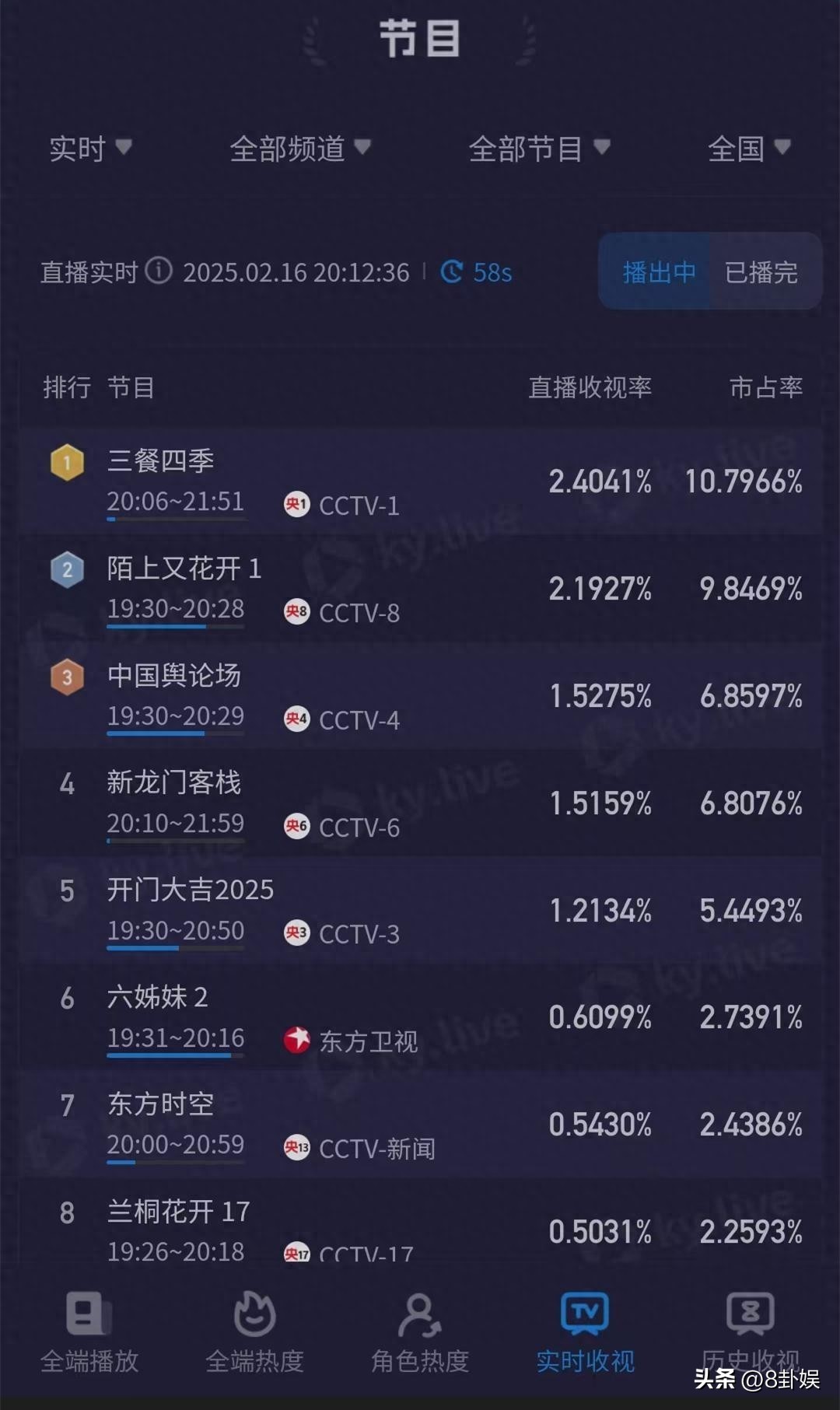This screenshot has height=1410, width=840.
Task: Open the 实时 time dropdown
Action: tap(89, 148)
